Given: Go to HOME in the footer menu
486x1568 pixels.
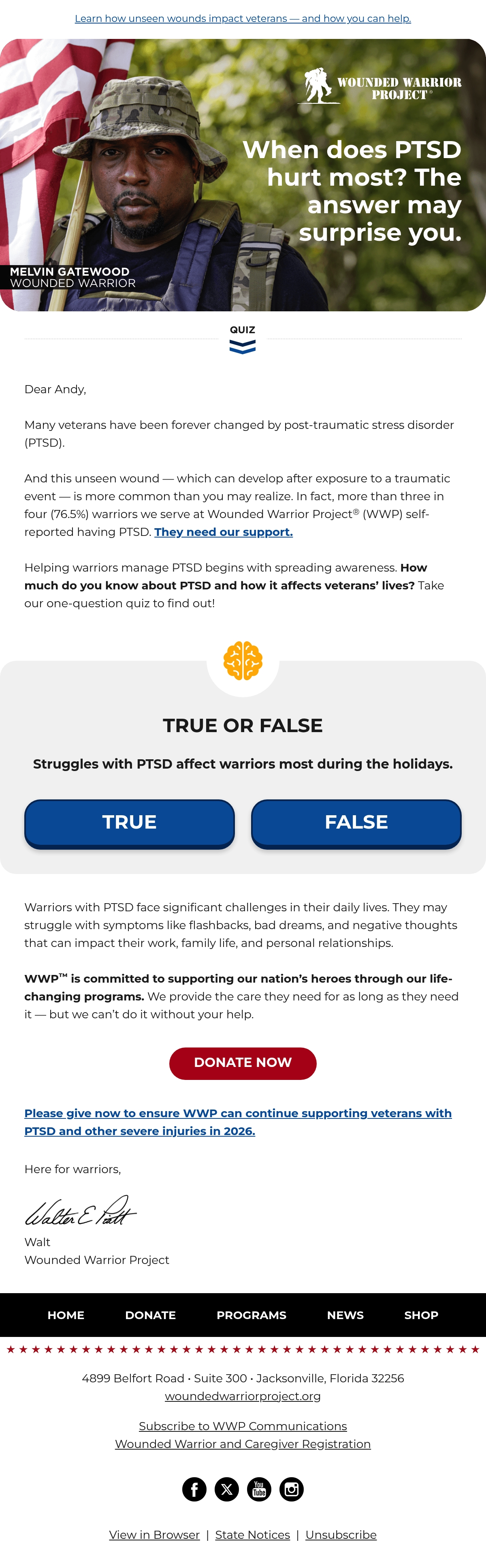Looking at the screenshot, I should pyautogui.click(x=66, y=1315).
